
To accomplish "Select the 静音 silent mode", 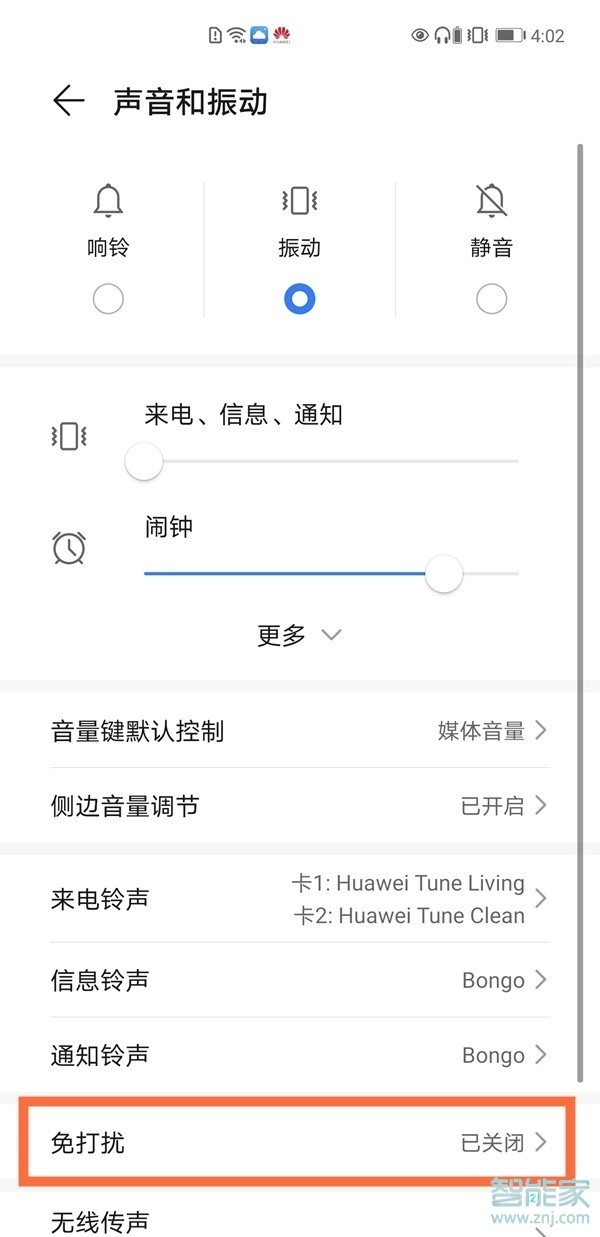I will pyautogui.click(x=491, y=298).
